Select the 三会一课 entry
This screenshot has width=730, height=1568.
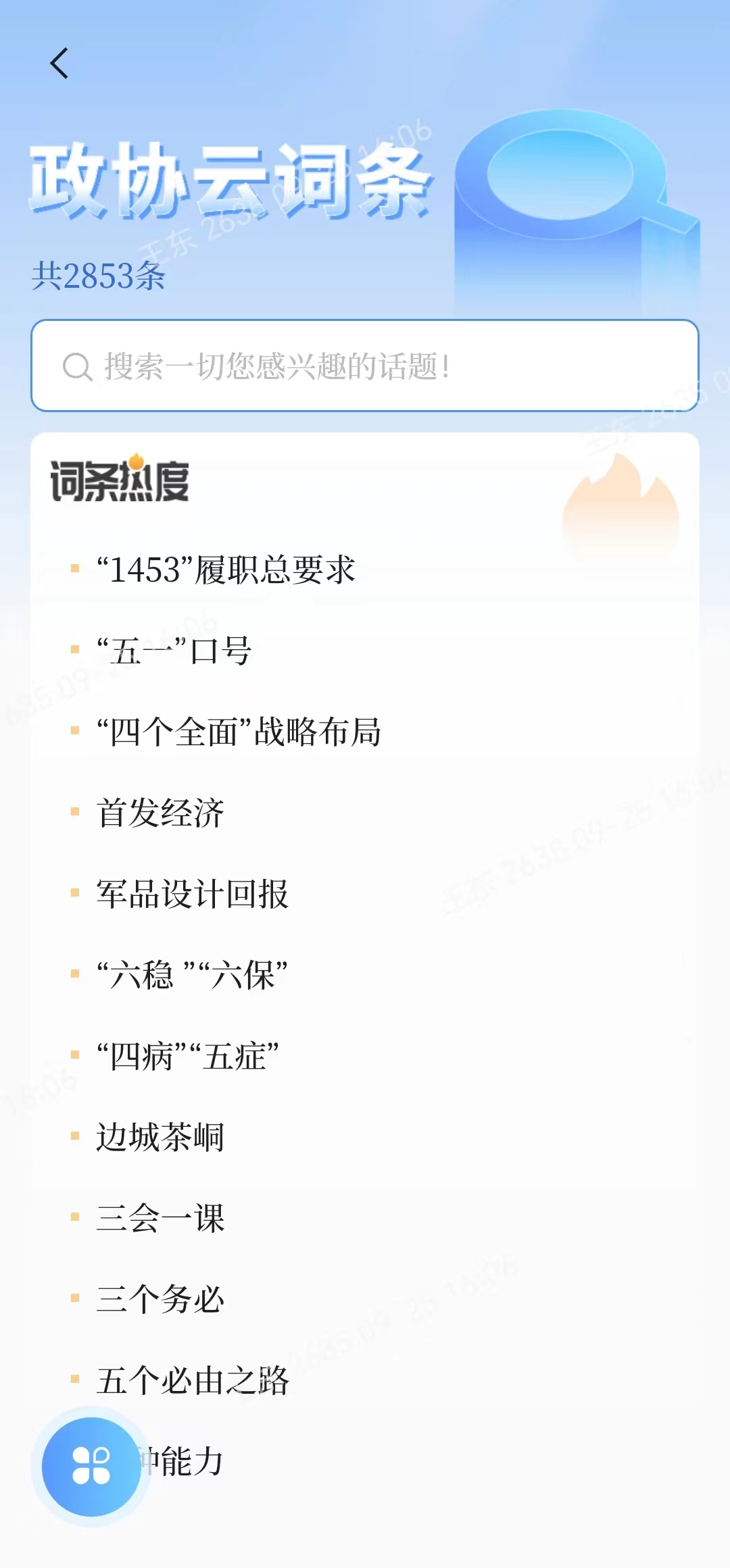click(x=160, y=1218)
